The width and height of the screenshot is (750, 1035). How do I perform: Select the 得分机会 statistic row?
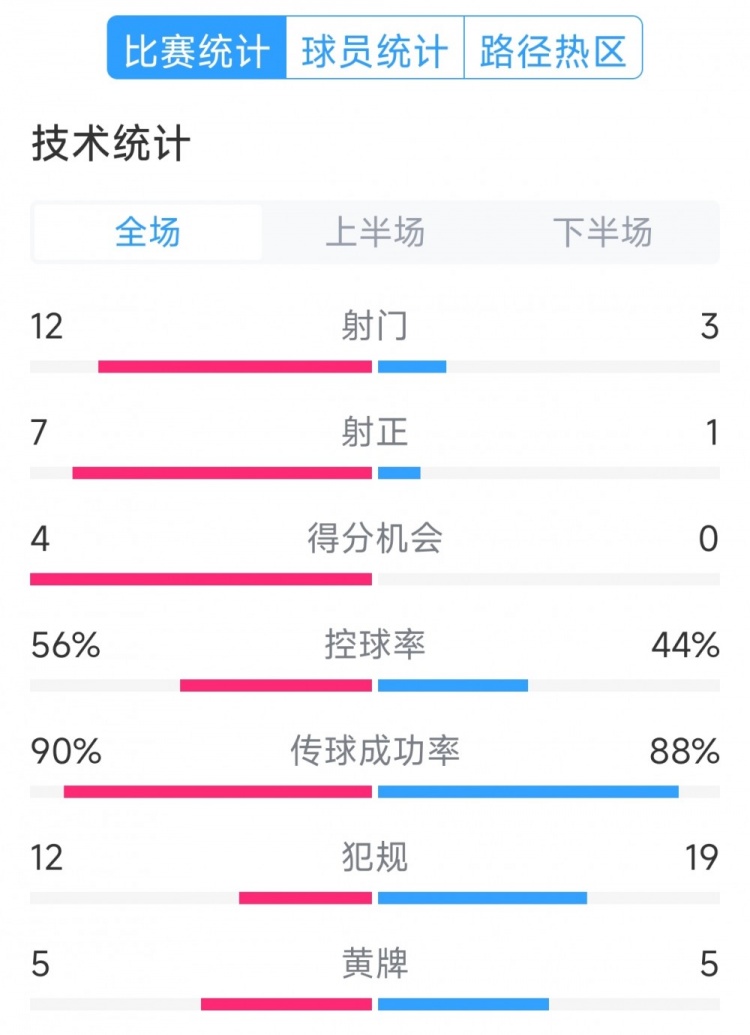click(375, 540)
